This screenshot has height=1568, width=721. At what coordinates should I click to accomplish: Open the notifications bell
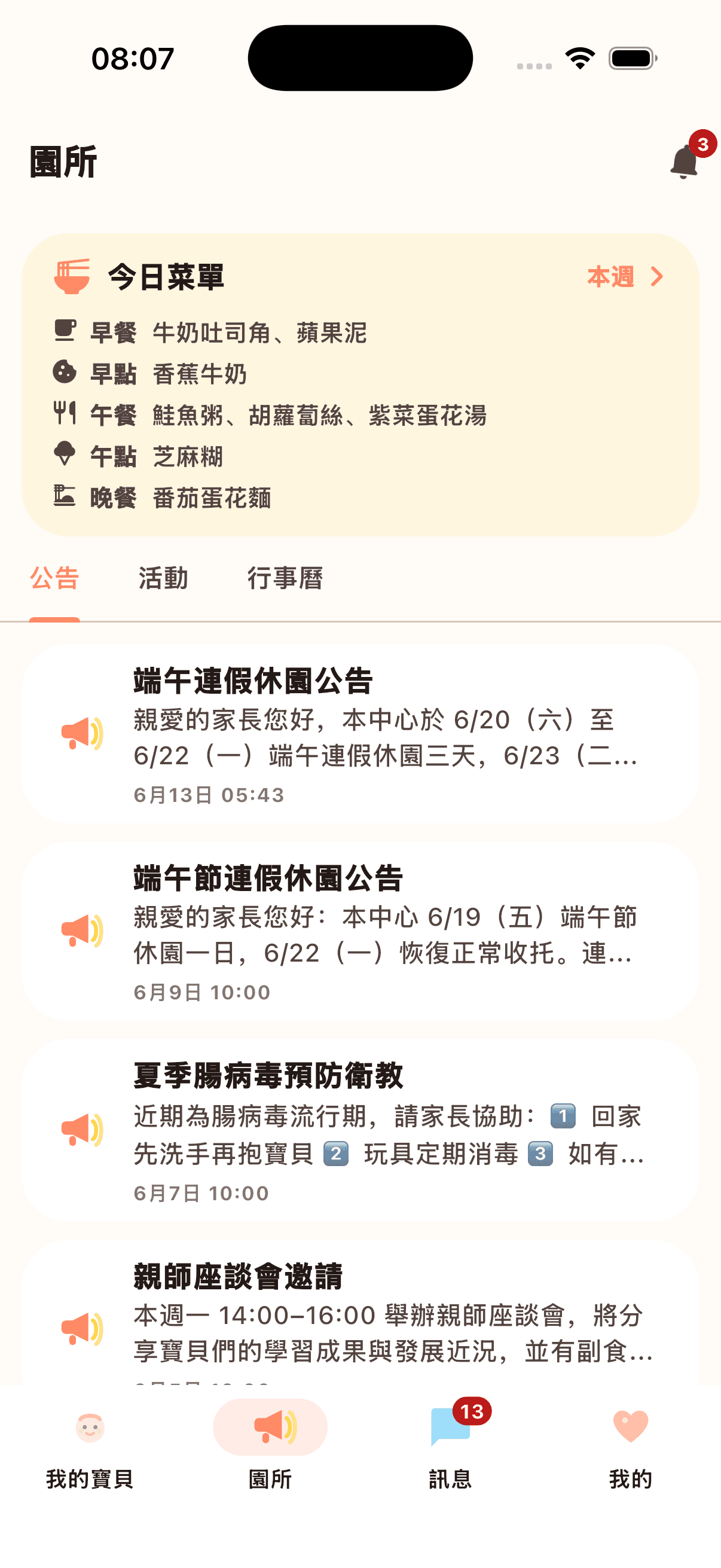684,162
